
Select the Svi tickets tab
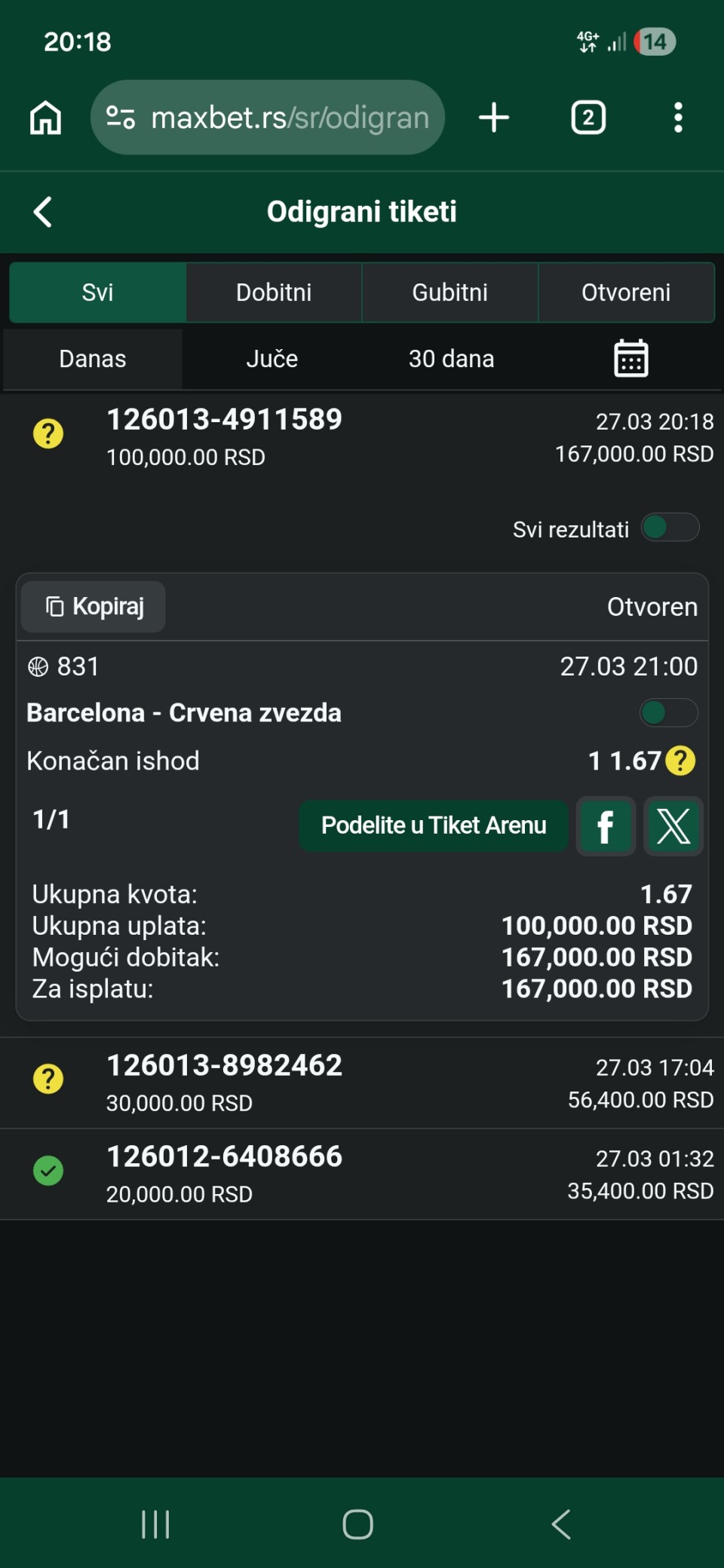point(97,292)
